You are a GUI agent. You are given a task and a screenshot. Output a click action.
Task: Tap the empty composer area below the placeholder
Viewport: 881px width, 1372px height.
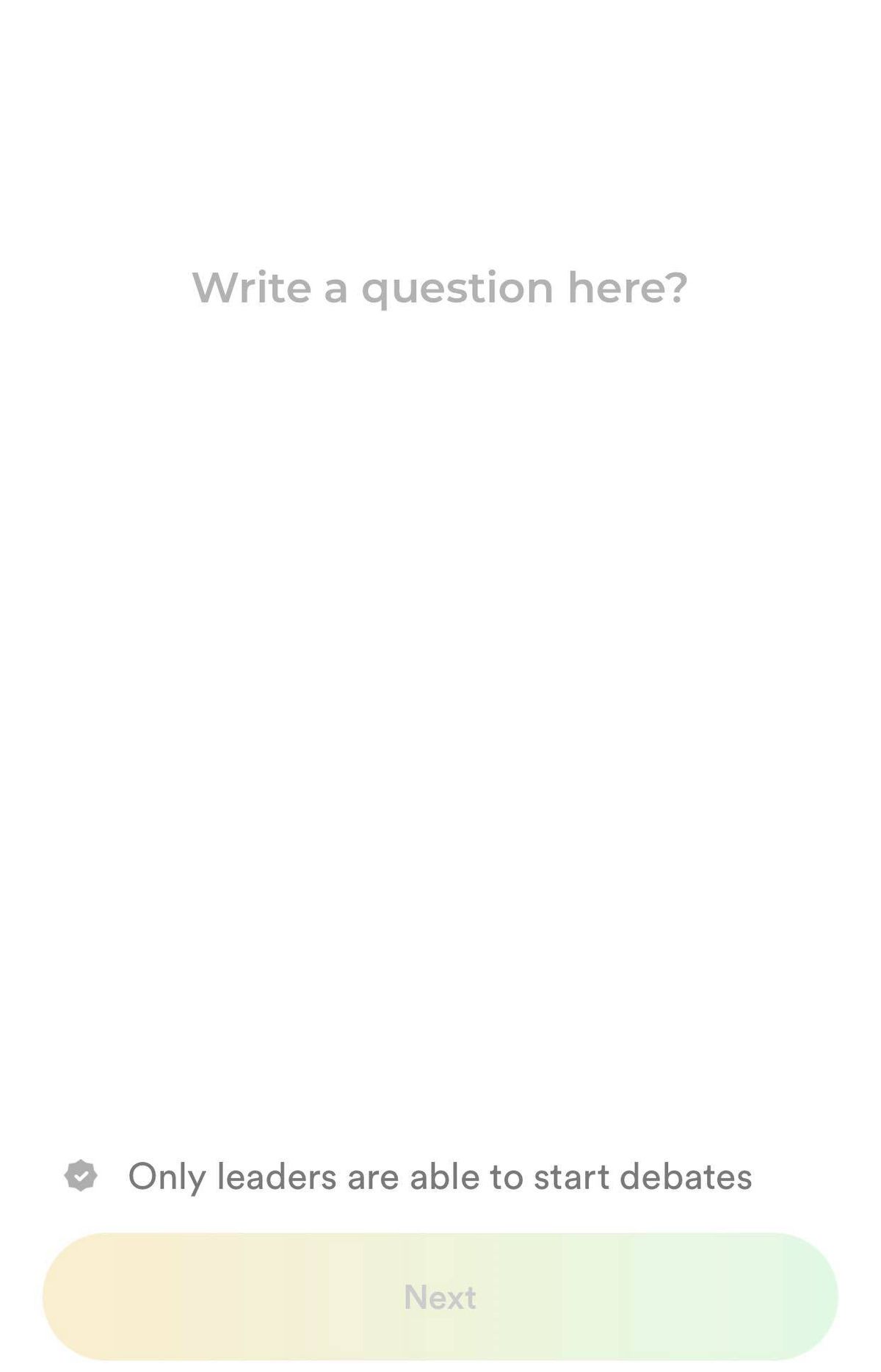[440, 588]
